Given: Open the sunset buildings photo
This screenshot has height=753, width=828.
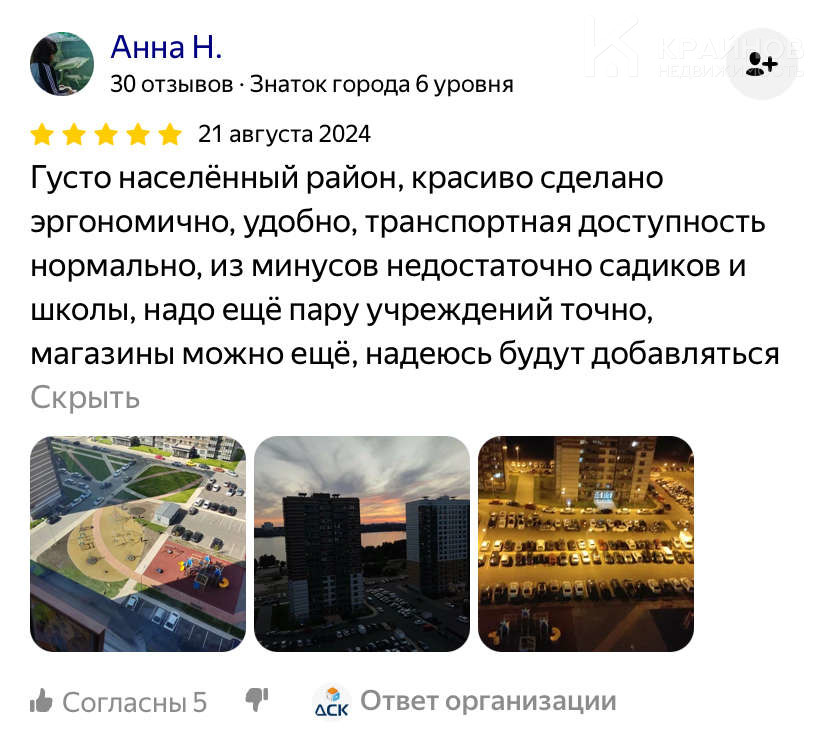Looking at the screenshot, I should (362, 544).
